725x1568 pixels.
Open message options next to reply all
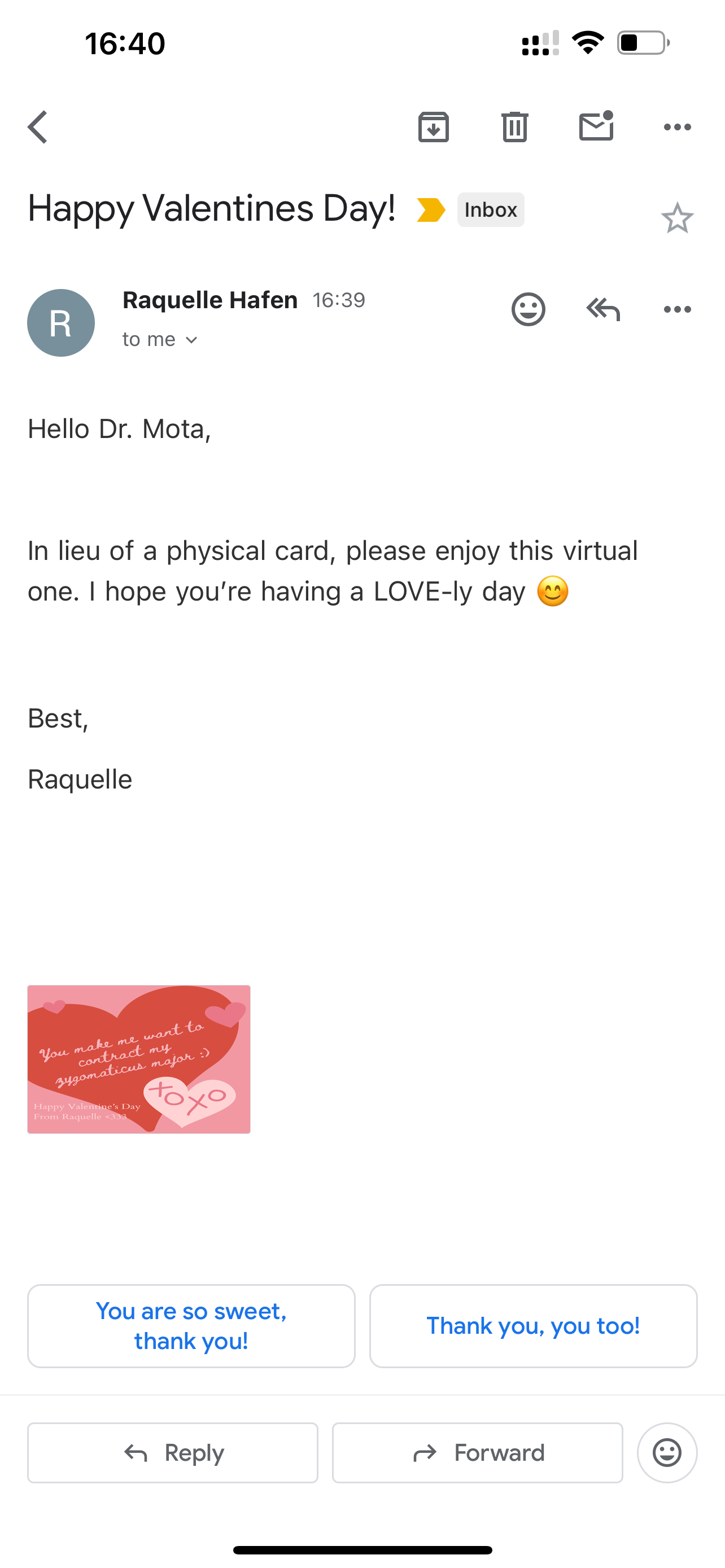[677, 309]
